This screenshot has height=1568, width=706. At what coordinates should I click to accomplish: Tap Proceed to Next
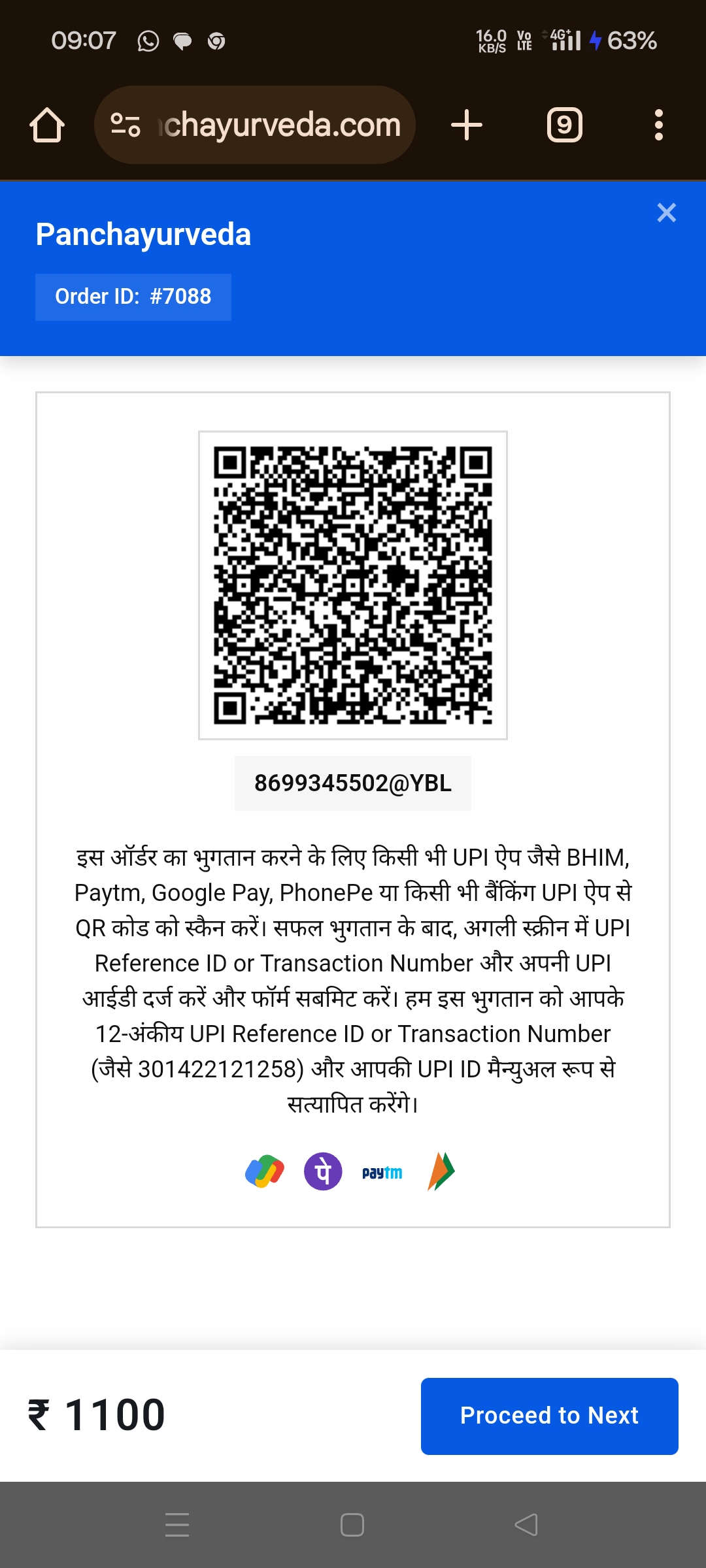[x=550, y=1416]
